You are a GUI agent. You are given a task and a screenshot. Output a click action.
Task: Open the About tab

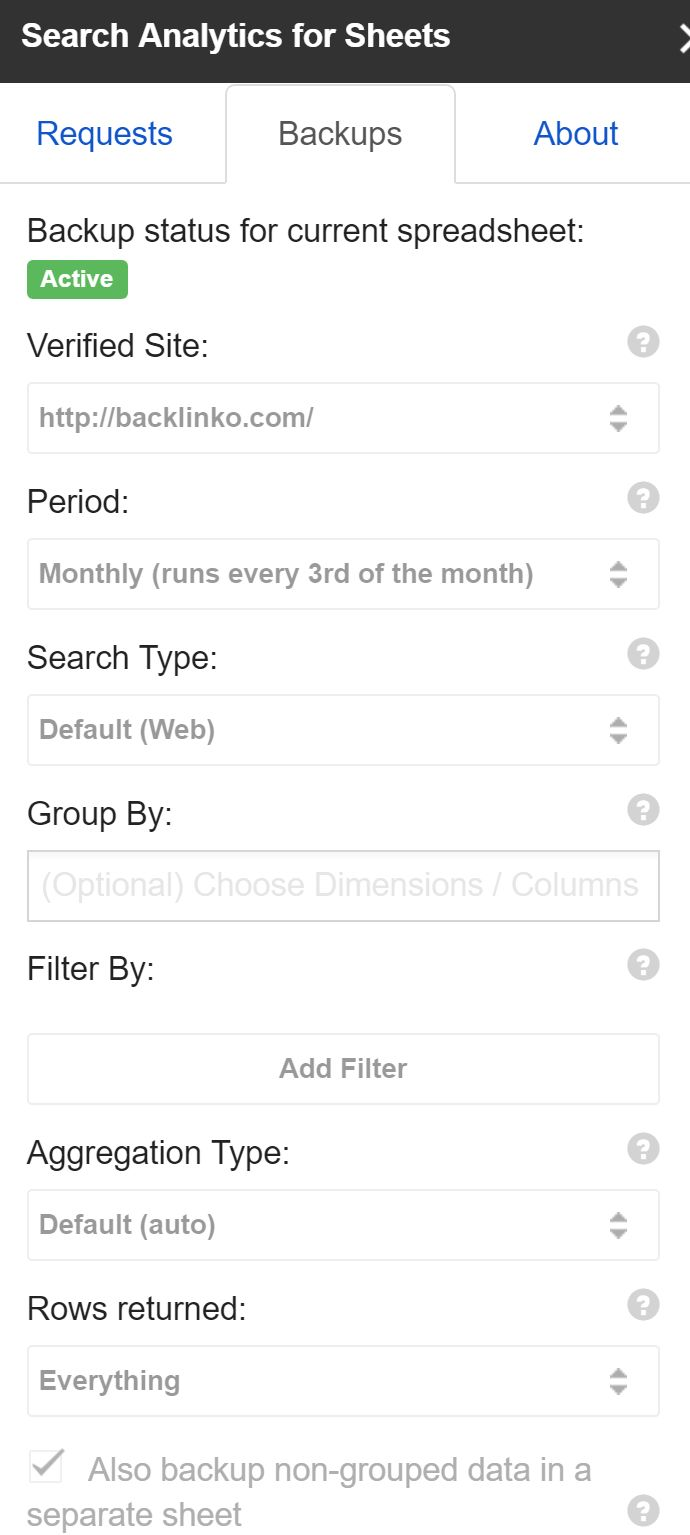click(575, 134)
